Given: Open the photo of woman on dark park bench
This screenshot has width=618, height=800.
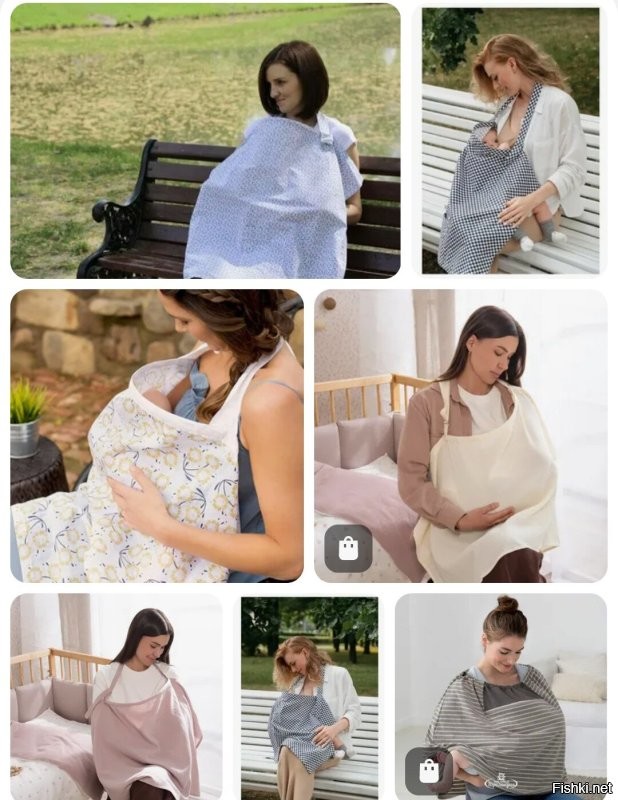Looking at the screenshot, I should click(x=205, y=140).
